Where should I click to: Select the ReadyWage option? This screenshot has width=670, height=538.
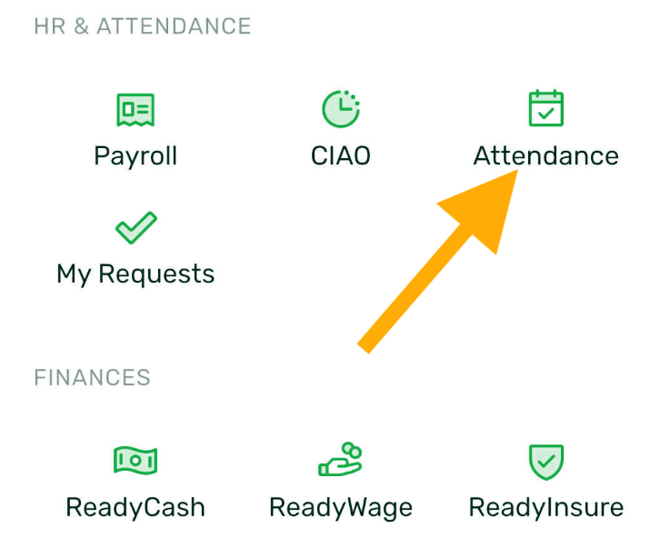pyautogui.click(x=340, y=482)
